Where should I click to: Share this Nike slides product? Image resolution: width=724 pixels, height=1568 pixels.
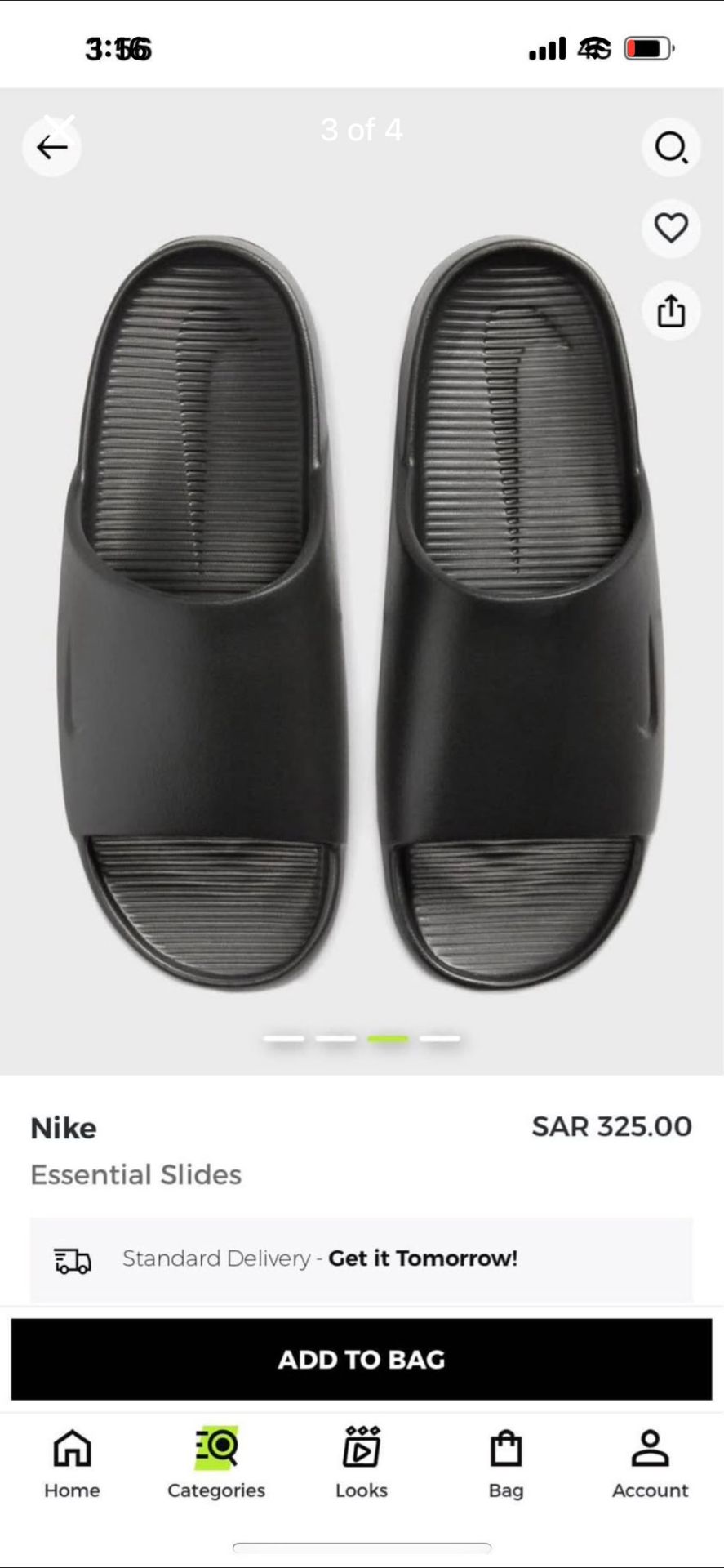671,310
